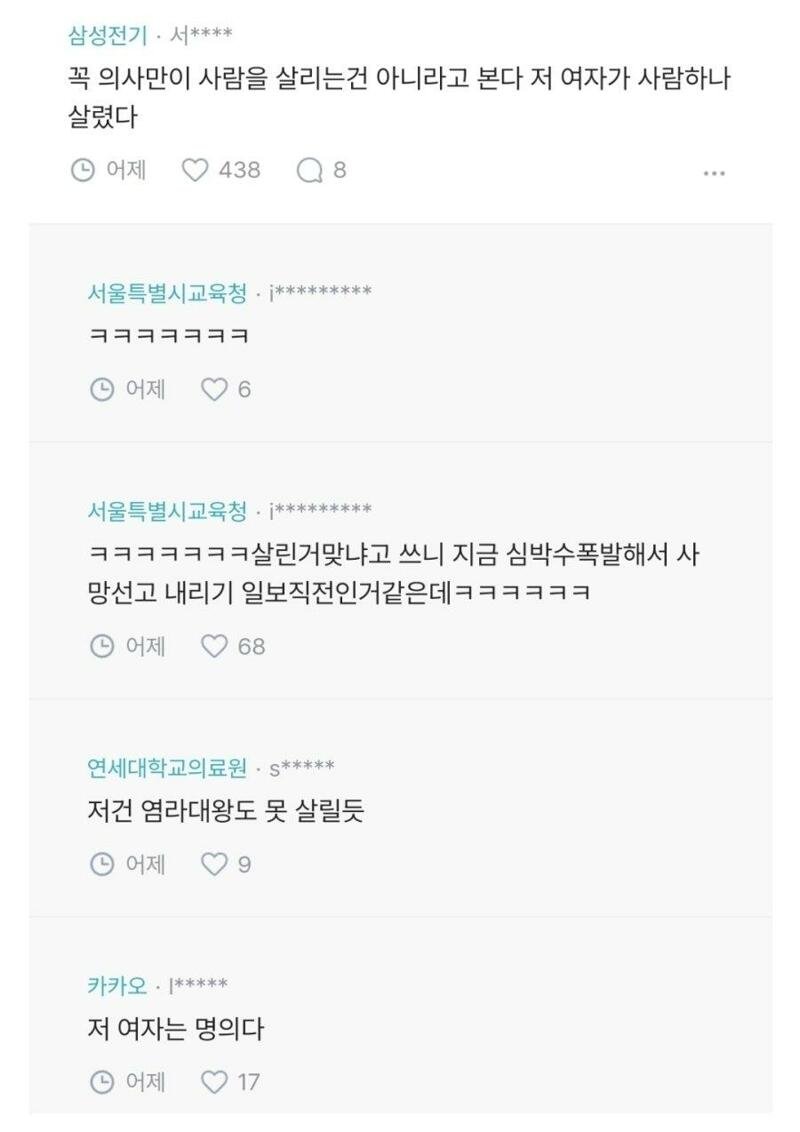Like the 연세대학교의료원 reply with 9 likes
Screen dimensions: 800x1132
(214, 864)
